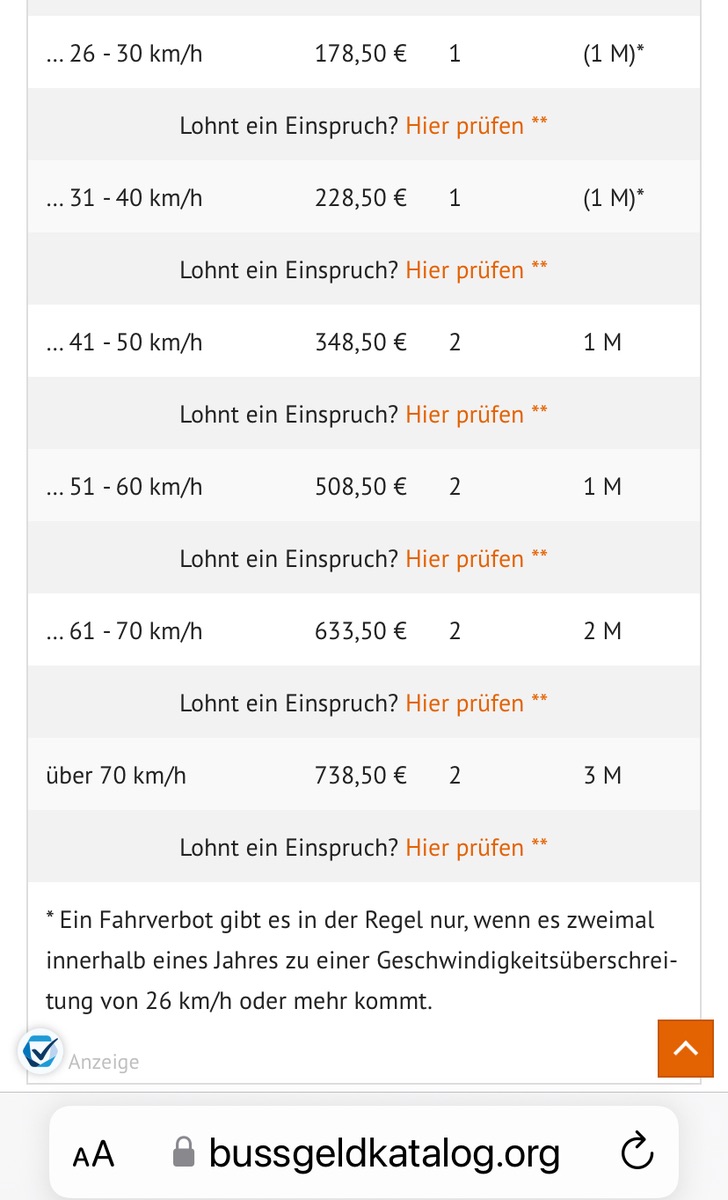Tap the blue checkmark badge icon
The height and width of the screenshot is (1200, 728).
(x=41, y=1051)
